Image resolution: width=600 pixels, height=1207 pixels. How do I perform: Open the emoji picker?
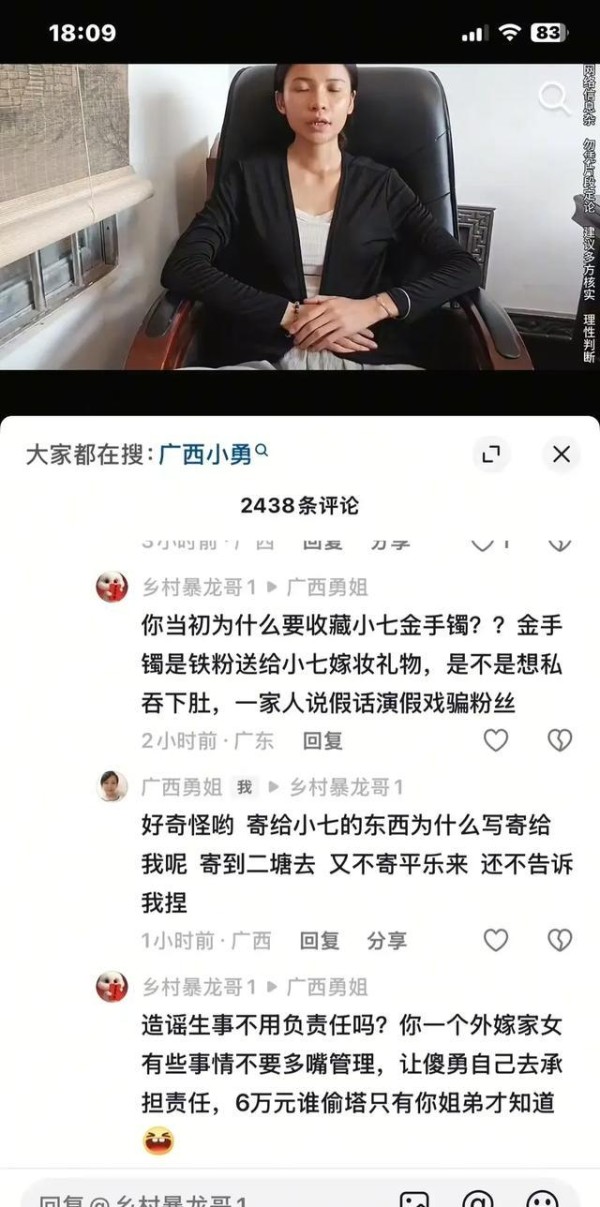pyautogui.click(x=542, y=1199)
